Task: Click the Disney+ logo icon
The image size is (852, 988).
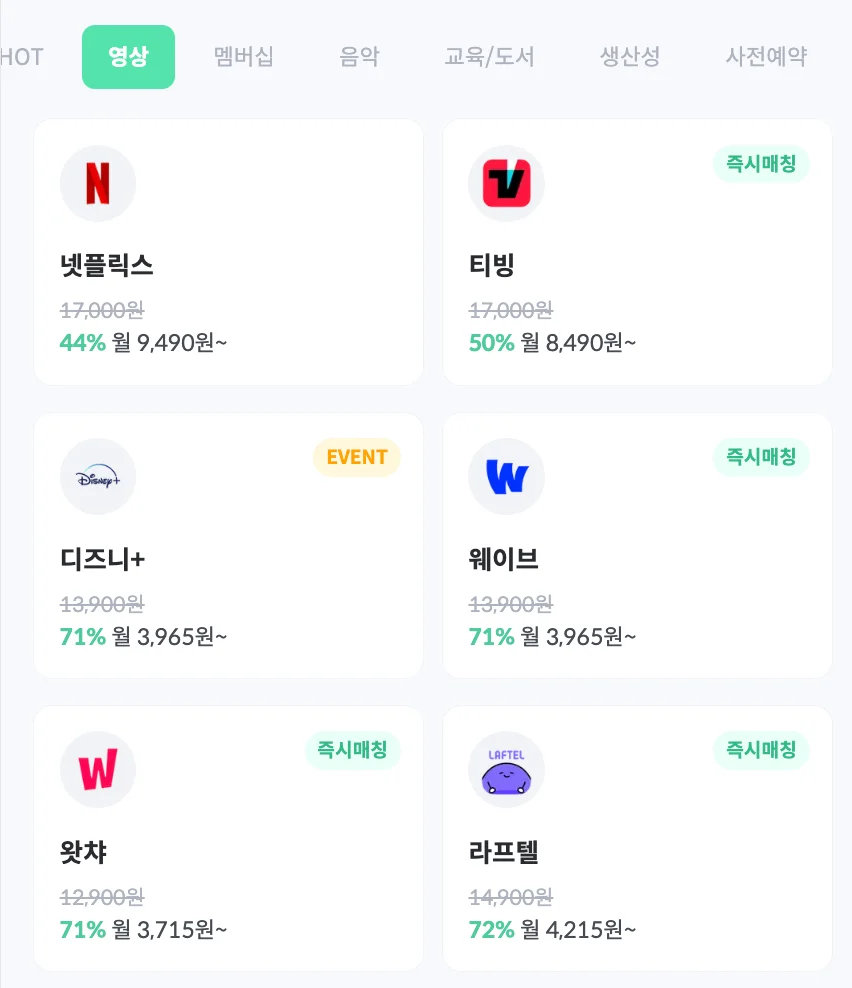Action: tap(97, 477)
